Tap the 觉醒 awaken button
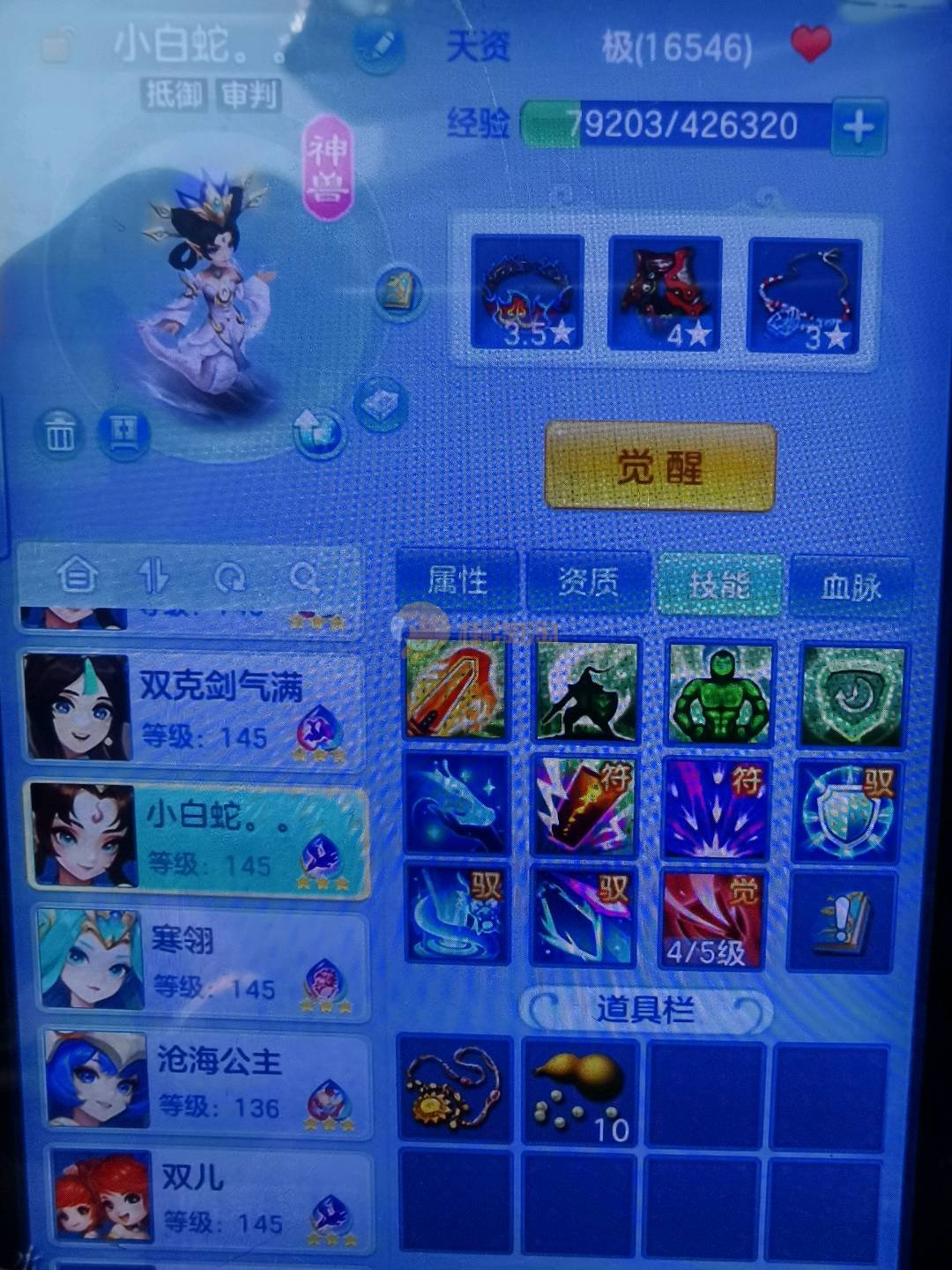Viewport: 952px width, 1270px height. coord(659,467)
